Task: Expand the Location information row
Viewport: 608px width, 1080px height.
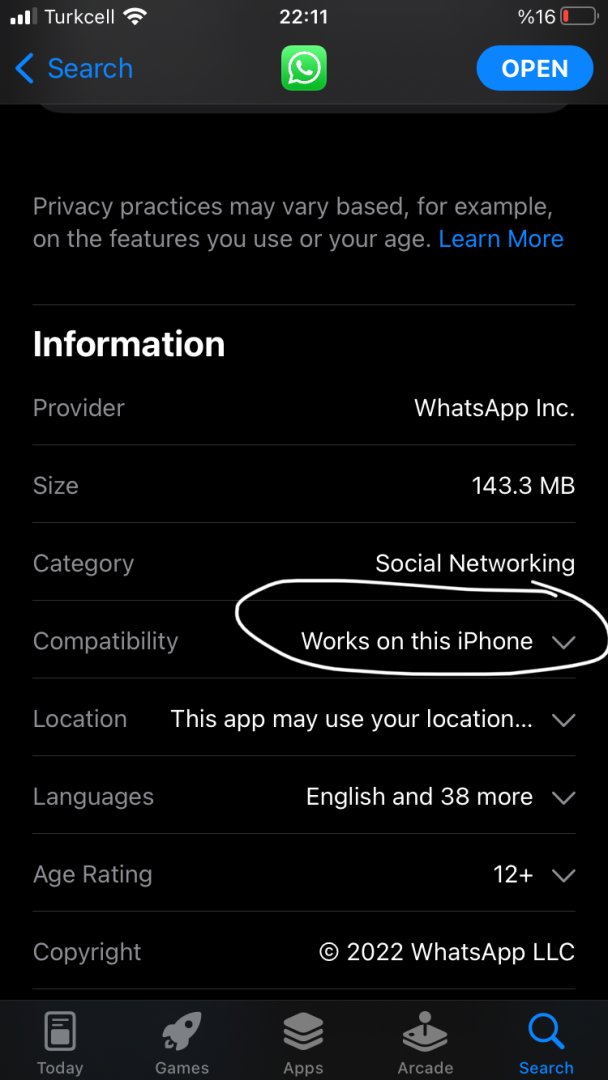Action: 563,720
